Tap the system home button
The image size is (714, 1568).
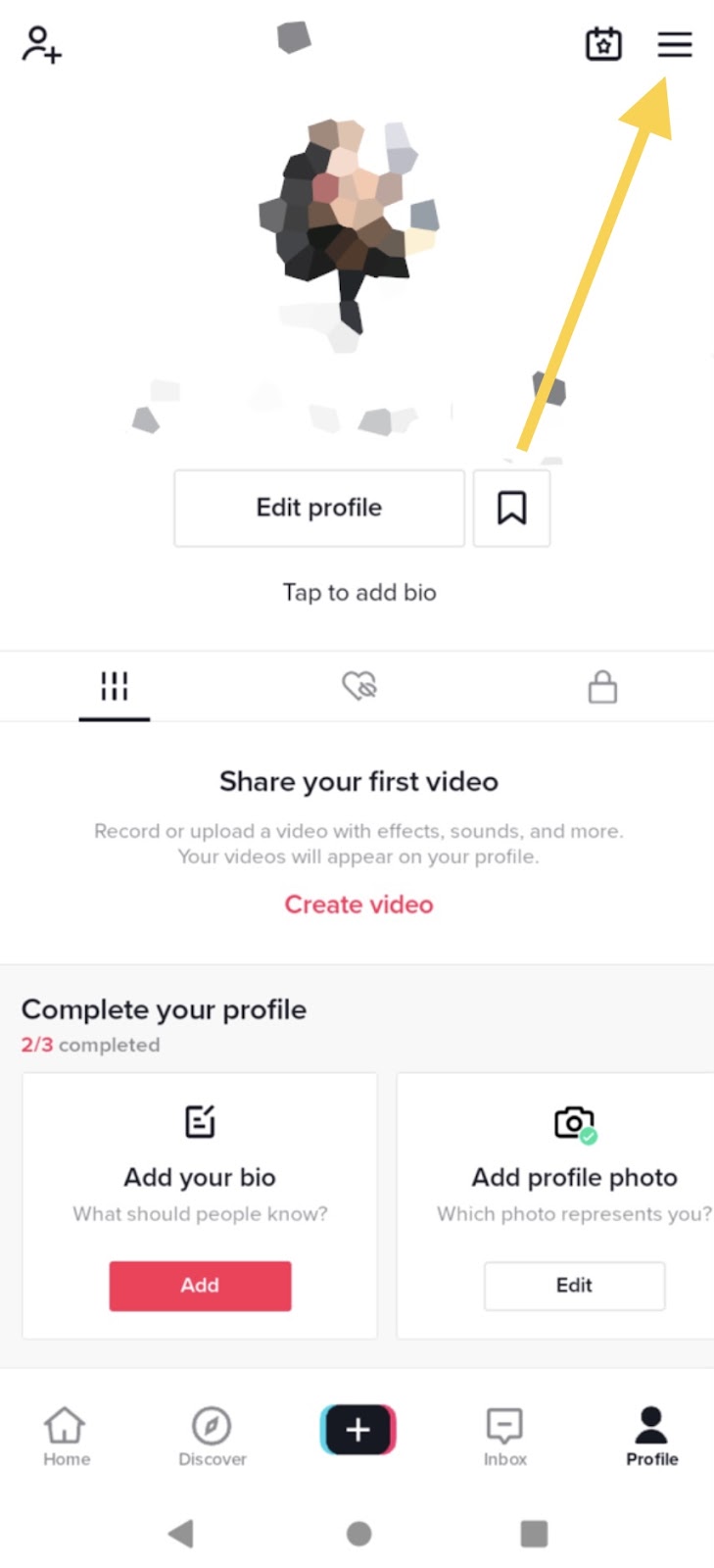[x=359, y=1533]
